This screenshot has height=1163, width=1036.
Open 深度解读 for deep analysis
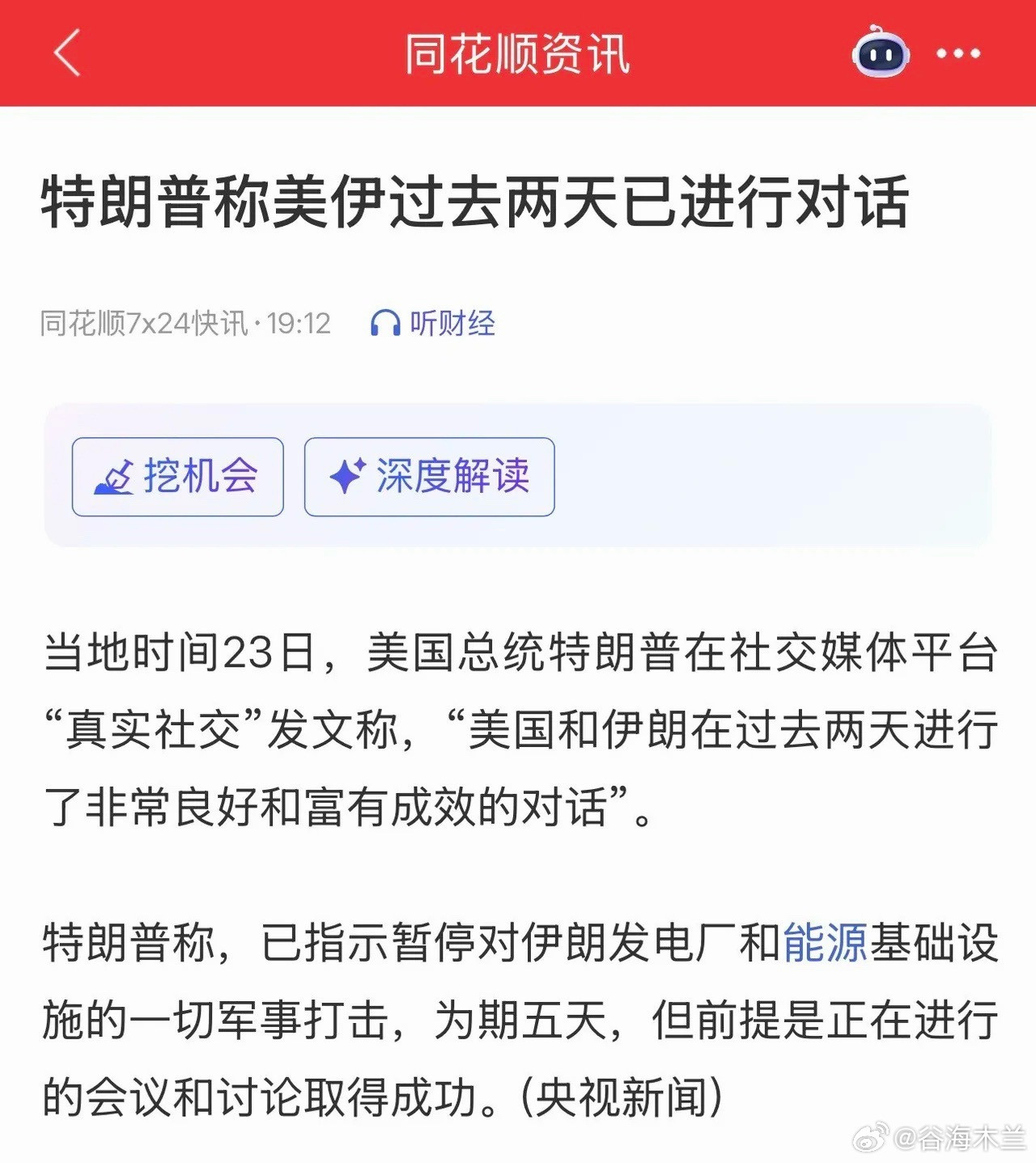coord(428,478)
